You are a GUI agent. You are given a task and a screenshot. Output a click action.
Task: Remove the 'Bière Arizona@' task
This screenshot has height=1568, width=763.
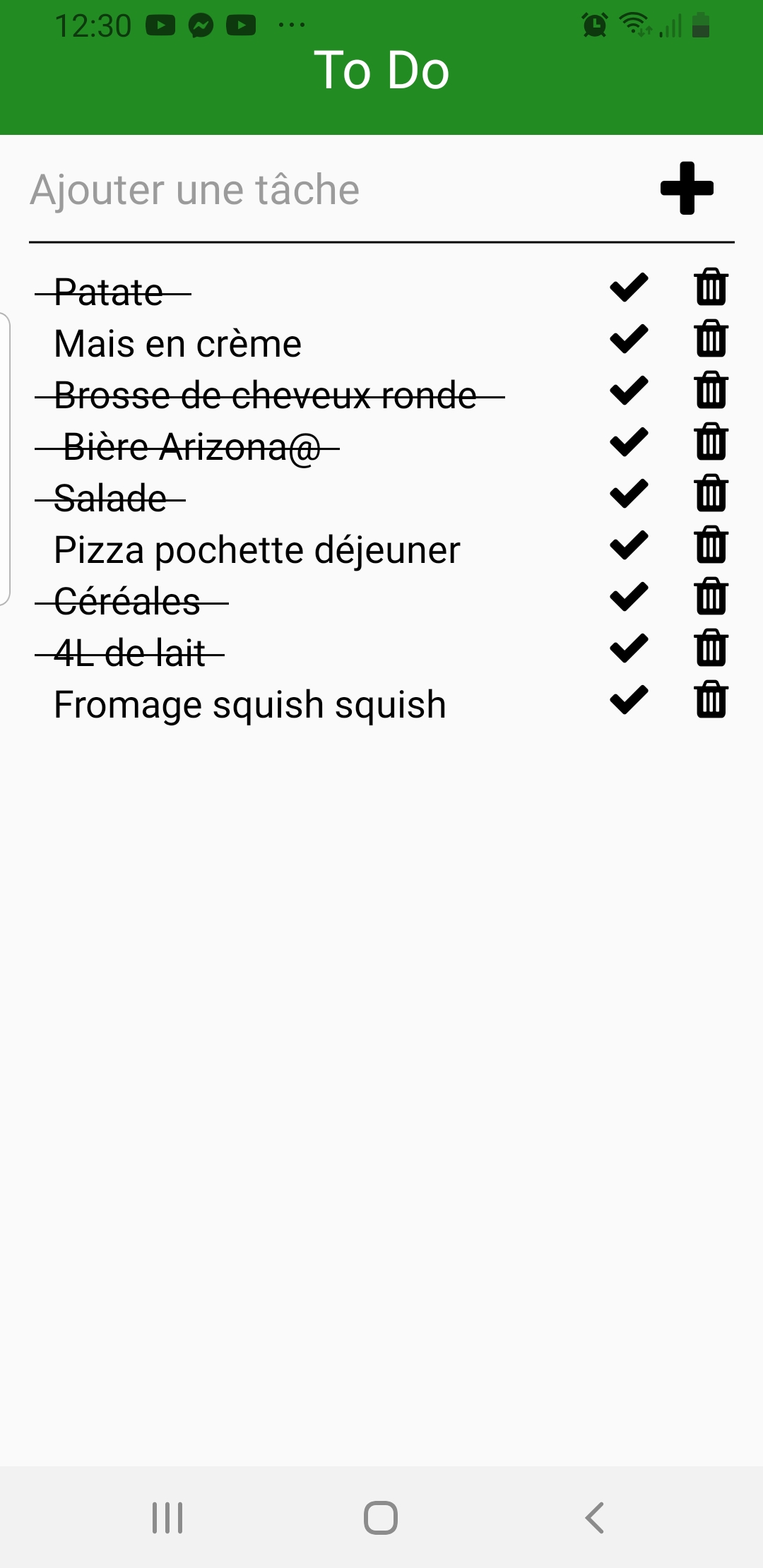[711, 441]
